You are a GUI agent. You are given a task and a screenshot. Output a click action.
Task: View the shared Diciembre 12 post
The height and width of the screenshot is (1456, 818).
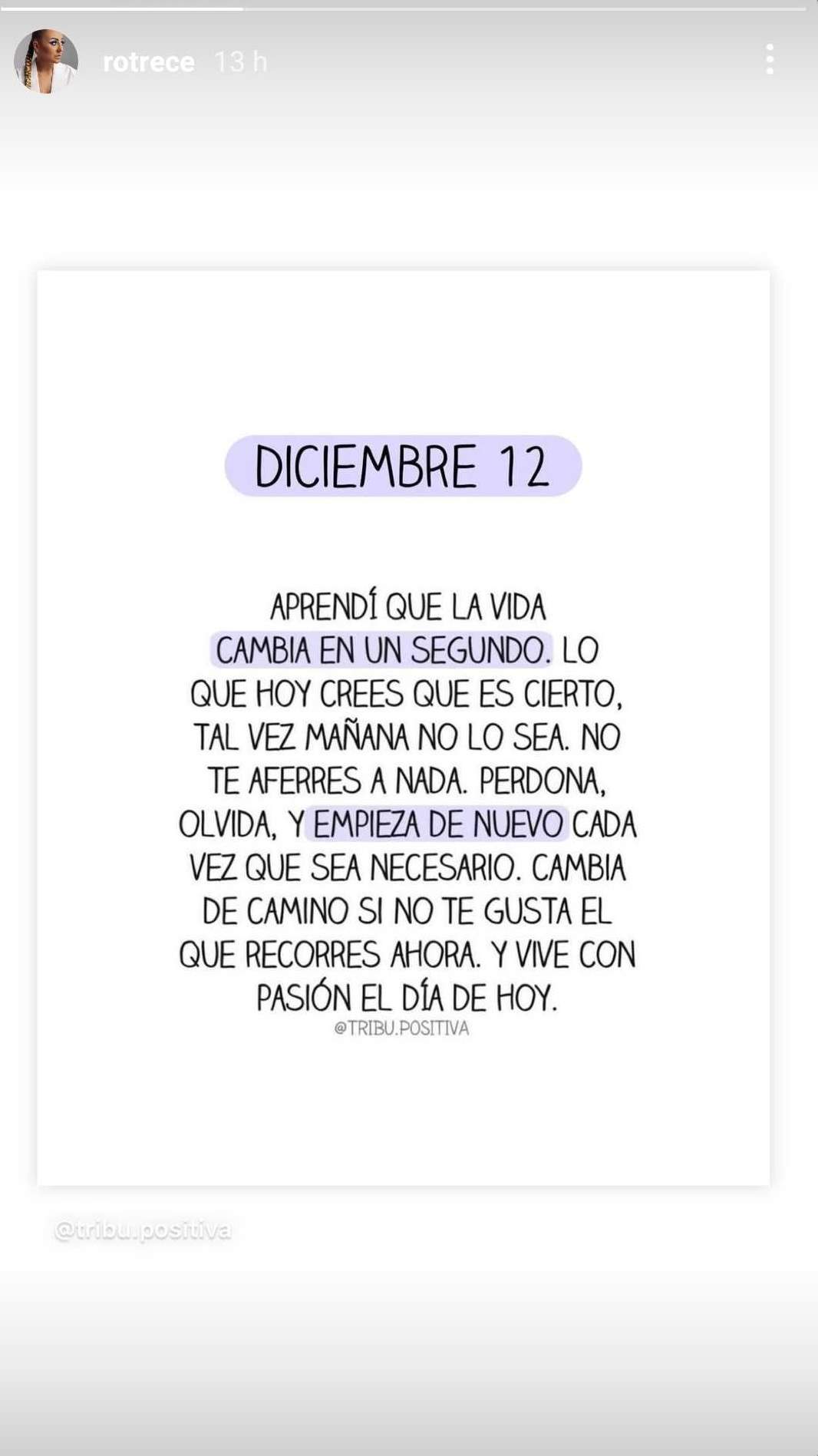pos(404,727)
